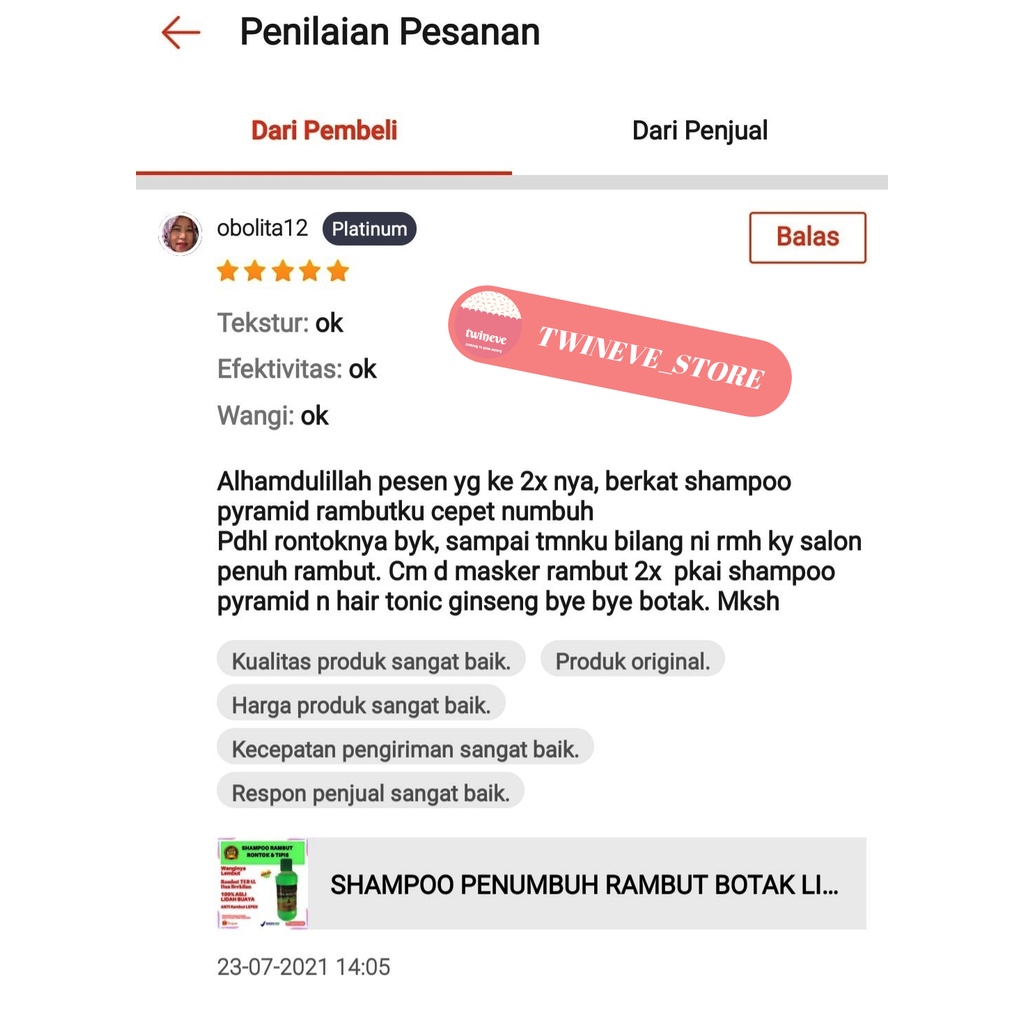Screen dimensions: 1024x1024
Task: Switch to the Dari Penjual tab
Action: (x=699, y=131)
